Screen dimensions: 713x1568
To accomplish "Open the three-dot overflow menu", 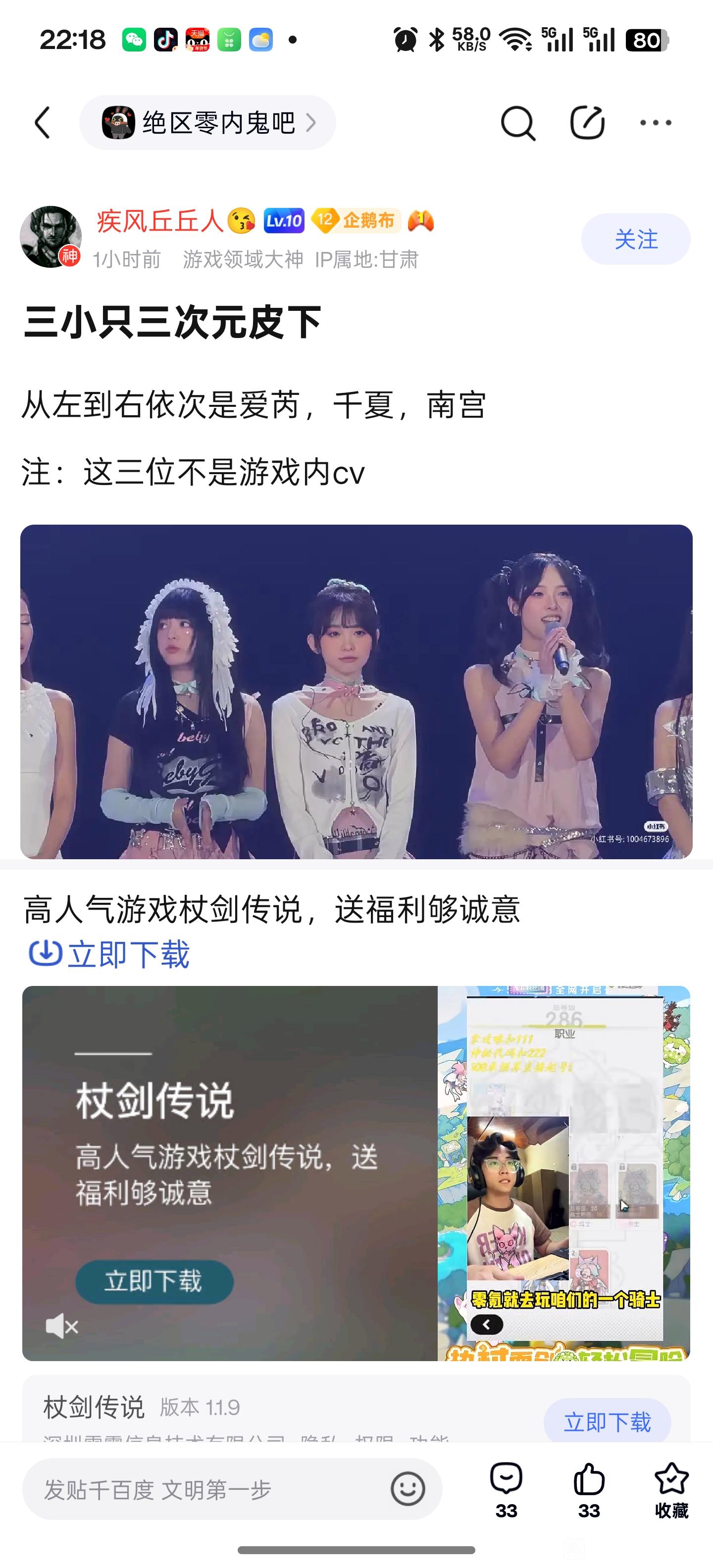I will (655, 123).
